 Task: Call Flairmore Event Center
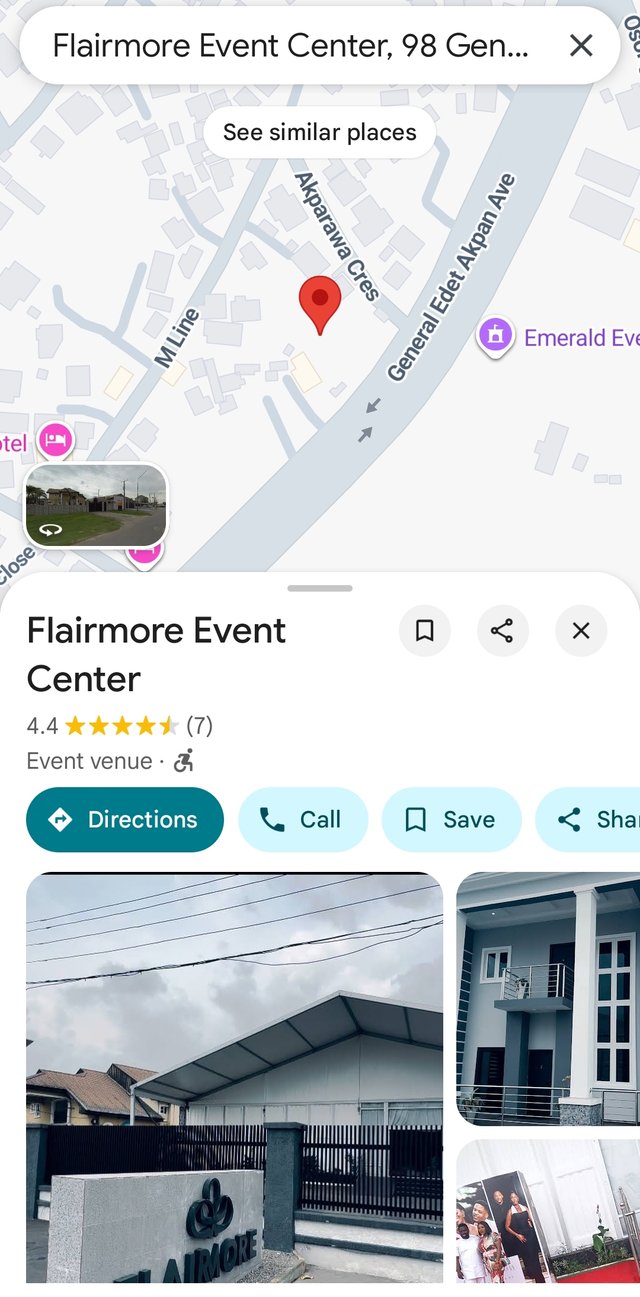[302, 820]
